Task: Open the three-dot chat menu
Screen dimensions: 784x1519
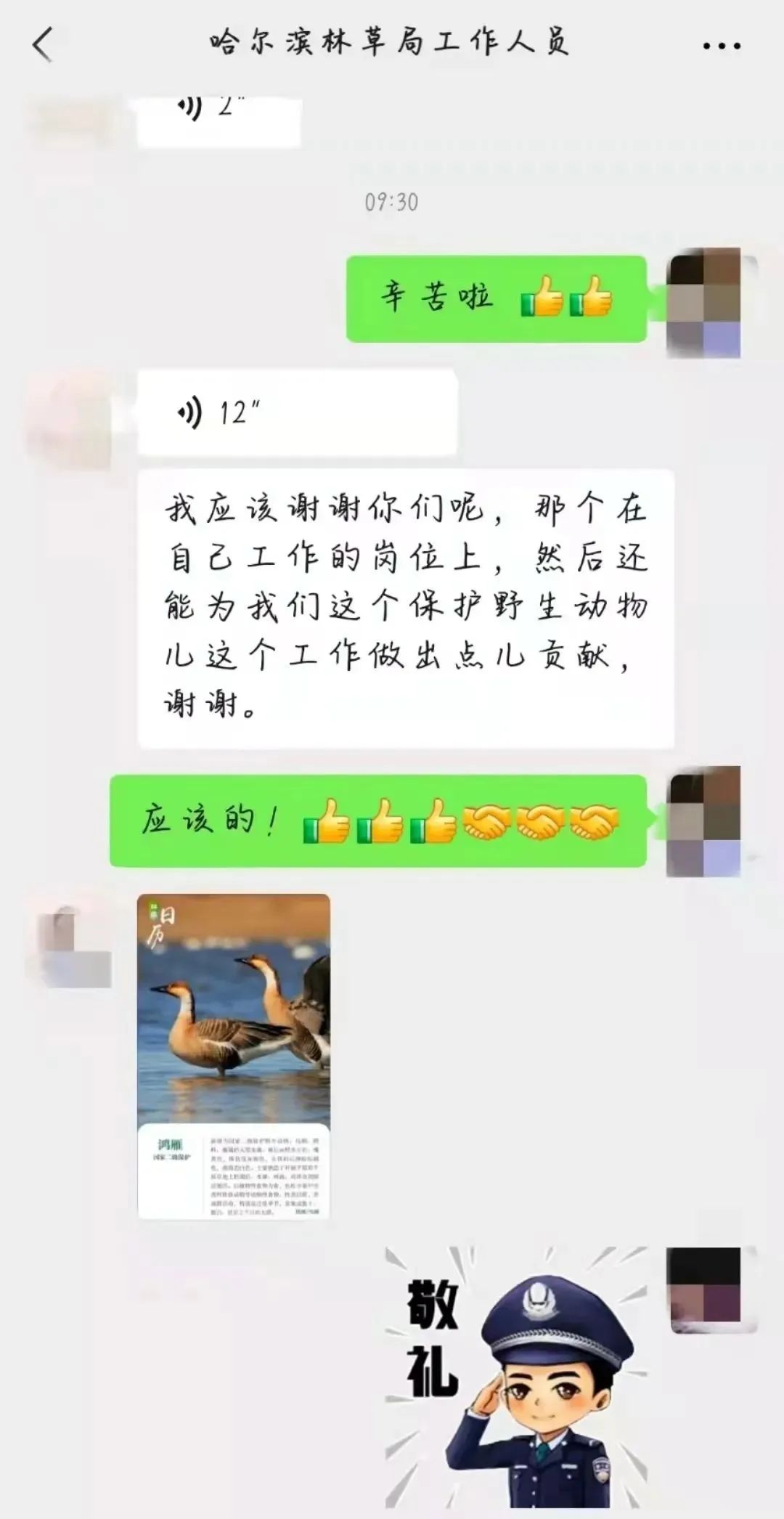Action: pos(722,46)
